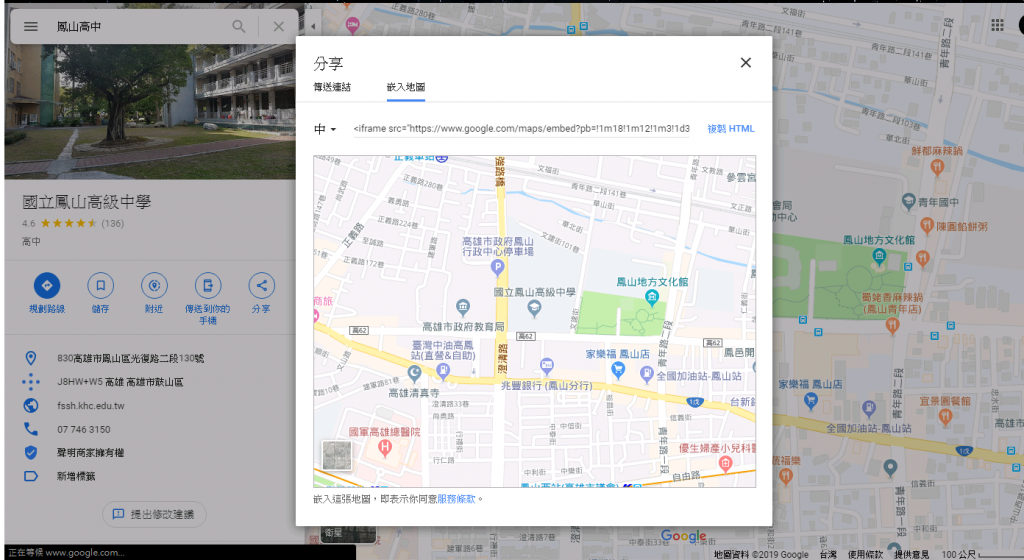
Task: Copy the embed code with 複製 HTML
Action: [731, 129]
